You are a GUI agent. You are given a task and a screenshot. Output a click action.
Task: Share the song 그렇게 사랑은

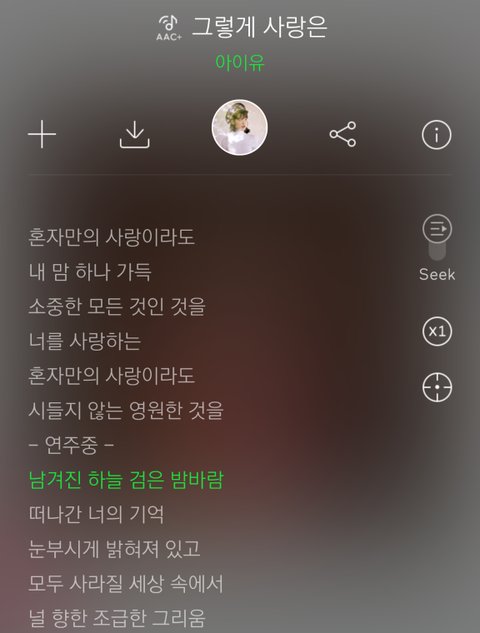coord(343,134)
